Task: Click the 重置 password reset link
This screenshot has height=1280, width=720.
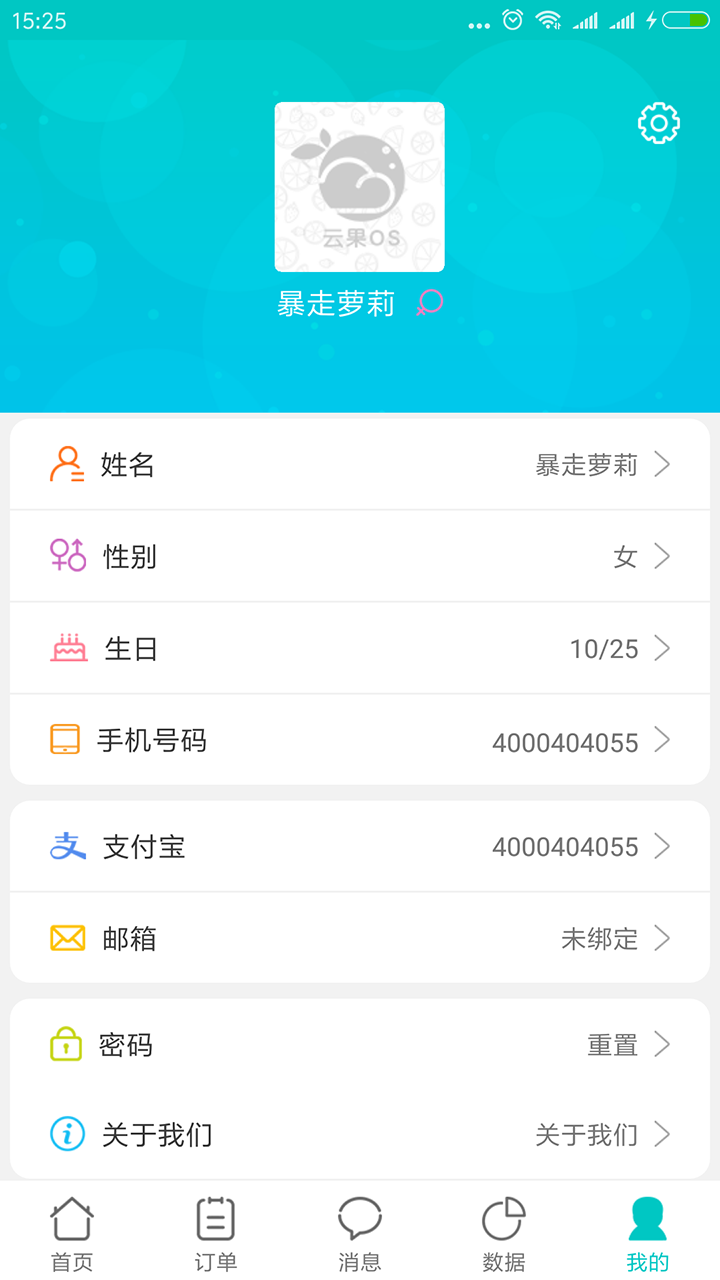Action: click(615, 1043)
